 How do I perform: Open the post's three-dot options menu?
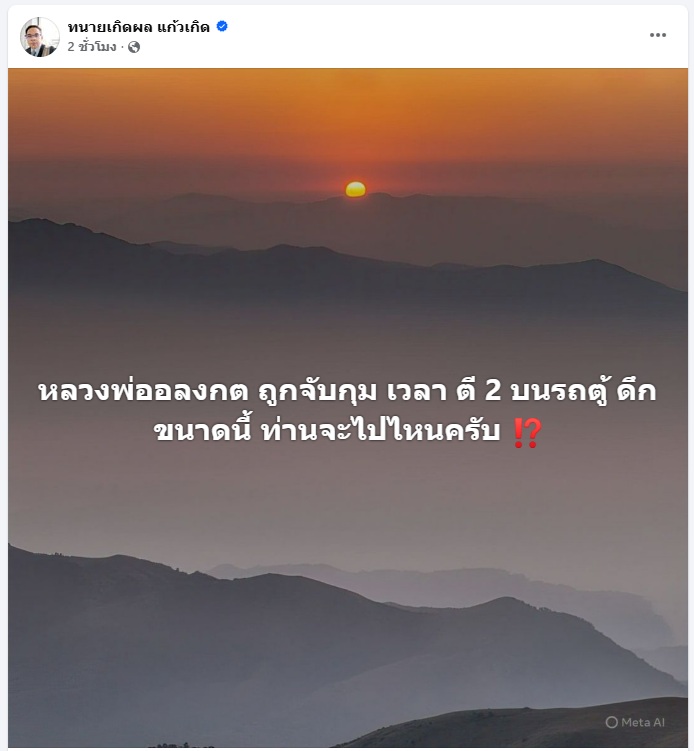coord(657,35)
